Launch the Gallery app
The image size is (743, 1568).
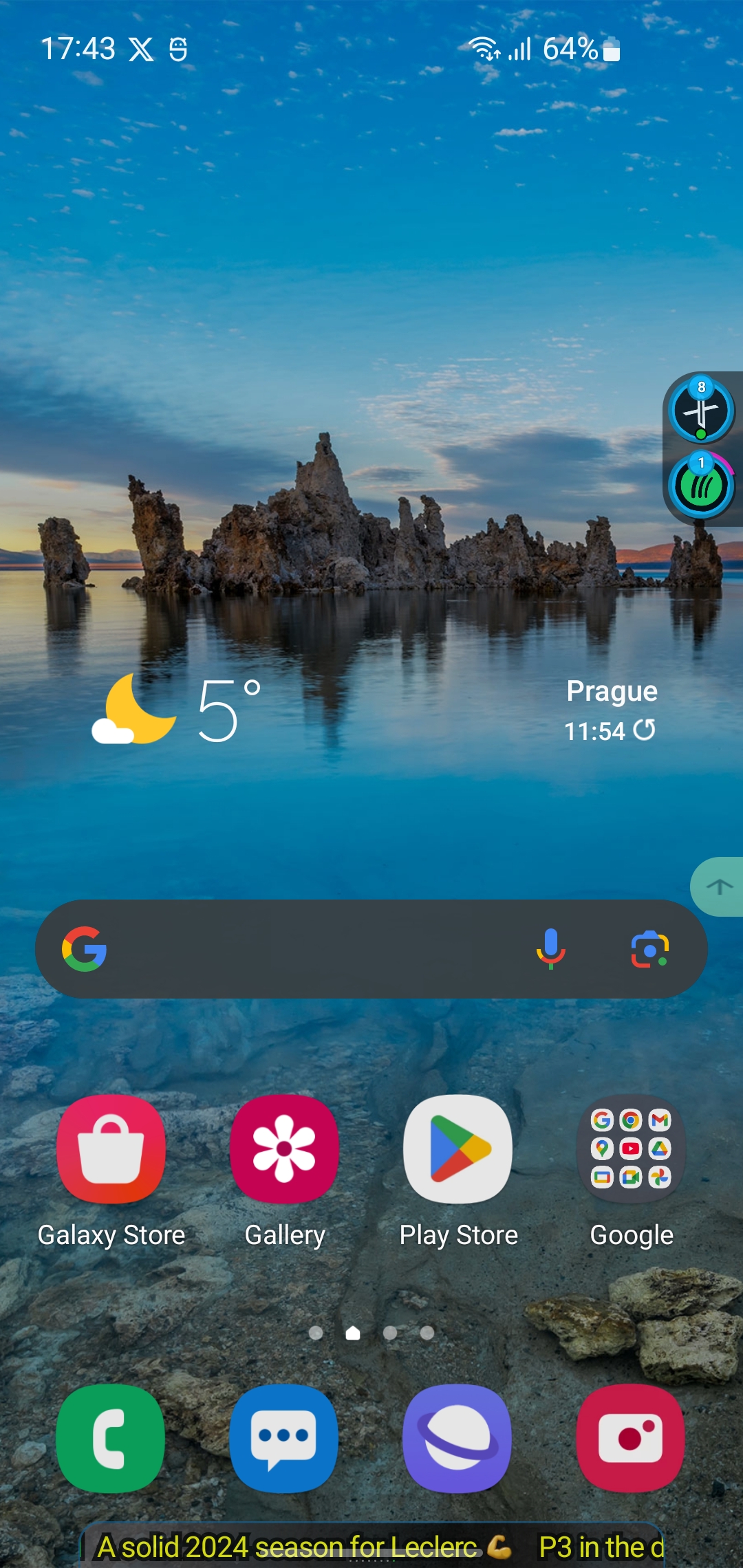pos(284,1149)
